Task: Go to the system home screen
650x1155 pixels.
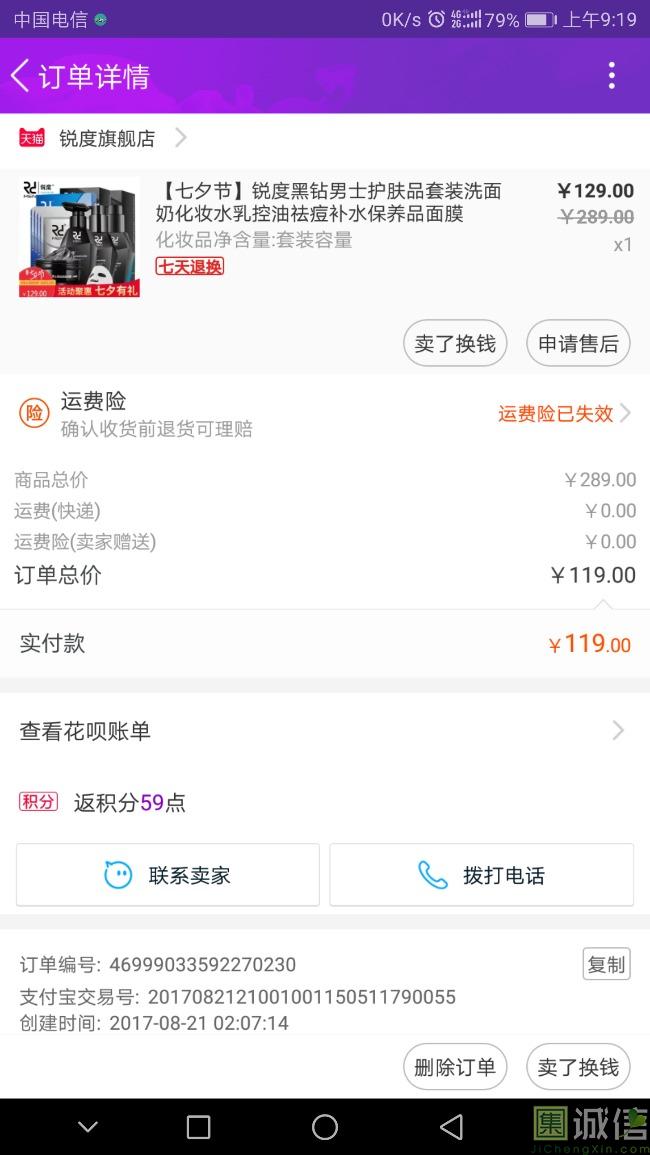Action: (325, 1127)
